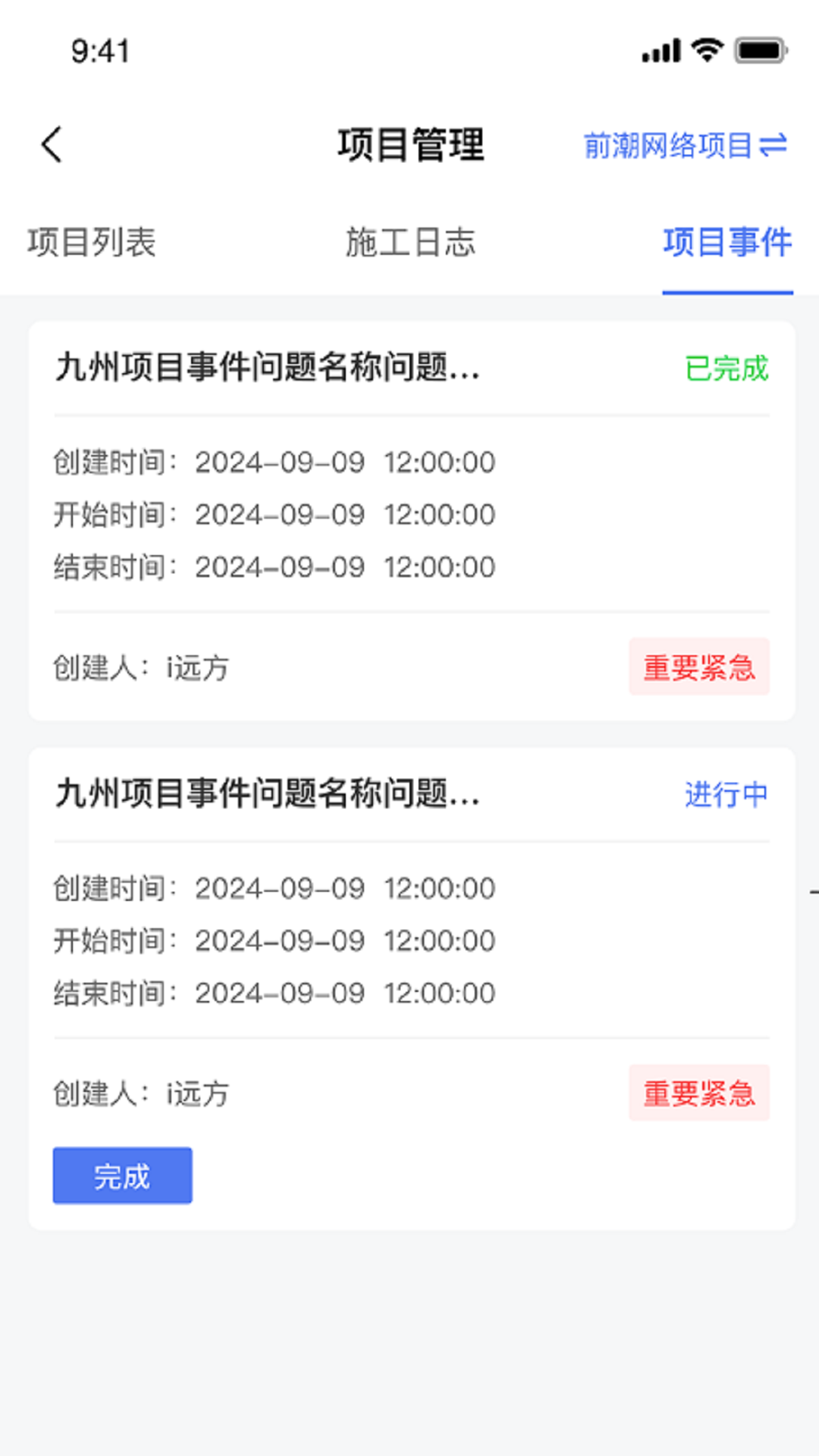Open the 前潮网络项目 project selector
The height and width of the screenshot is (1456, 819).
pyautogui.click(x=671, y=144)
